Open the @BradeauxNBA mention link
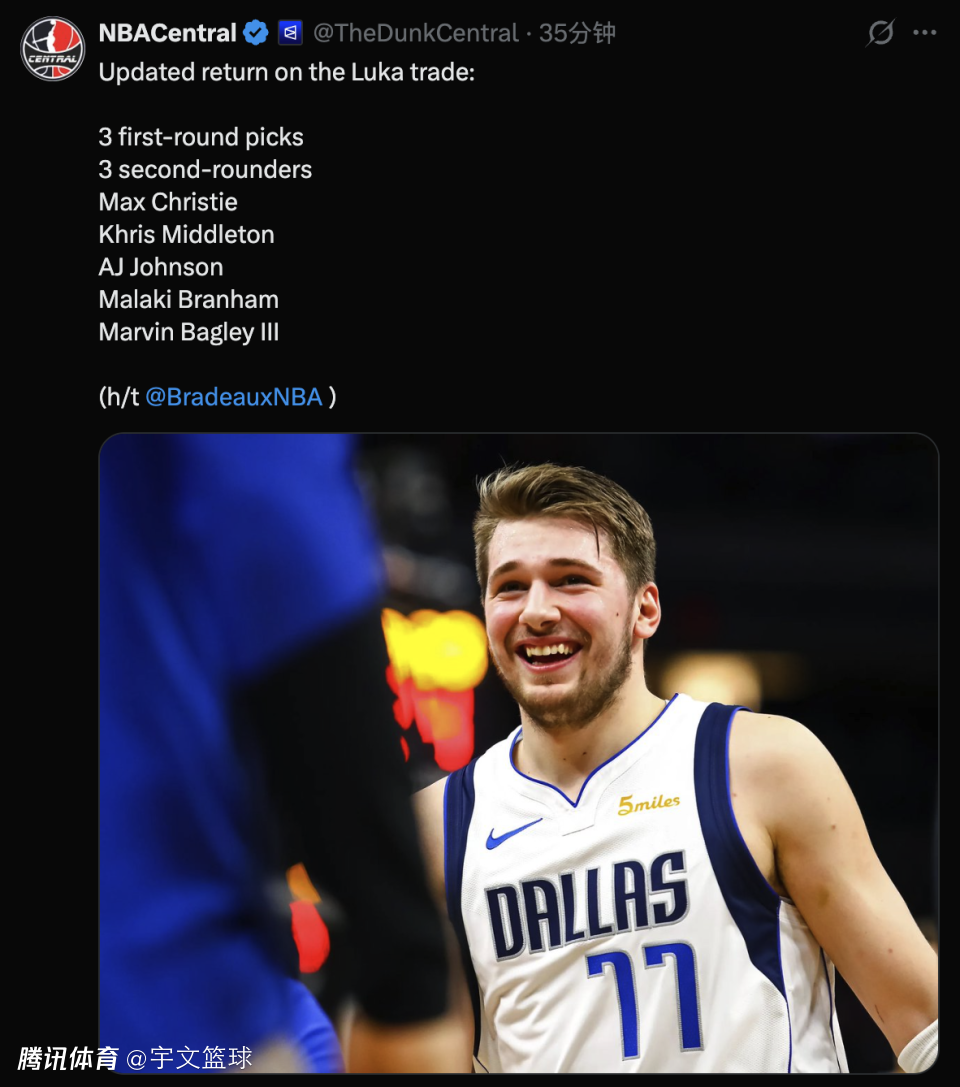The height and width of the screenshot is (1087, 960). pyautogui.click(x=234, y=397)
